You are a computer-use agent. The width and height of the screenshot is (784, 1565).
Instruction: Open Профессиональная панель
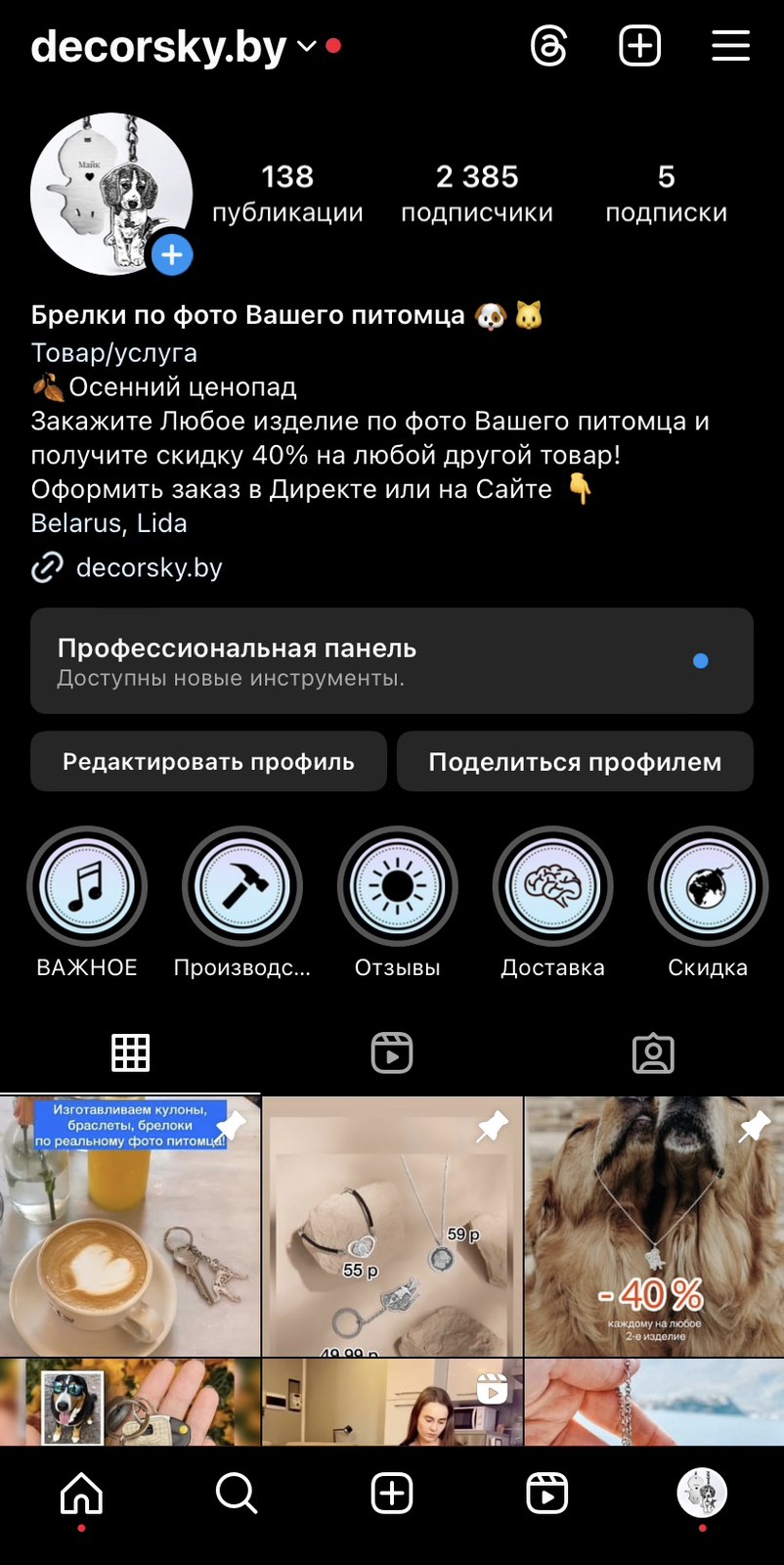(x=391, y=661)
